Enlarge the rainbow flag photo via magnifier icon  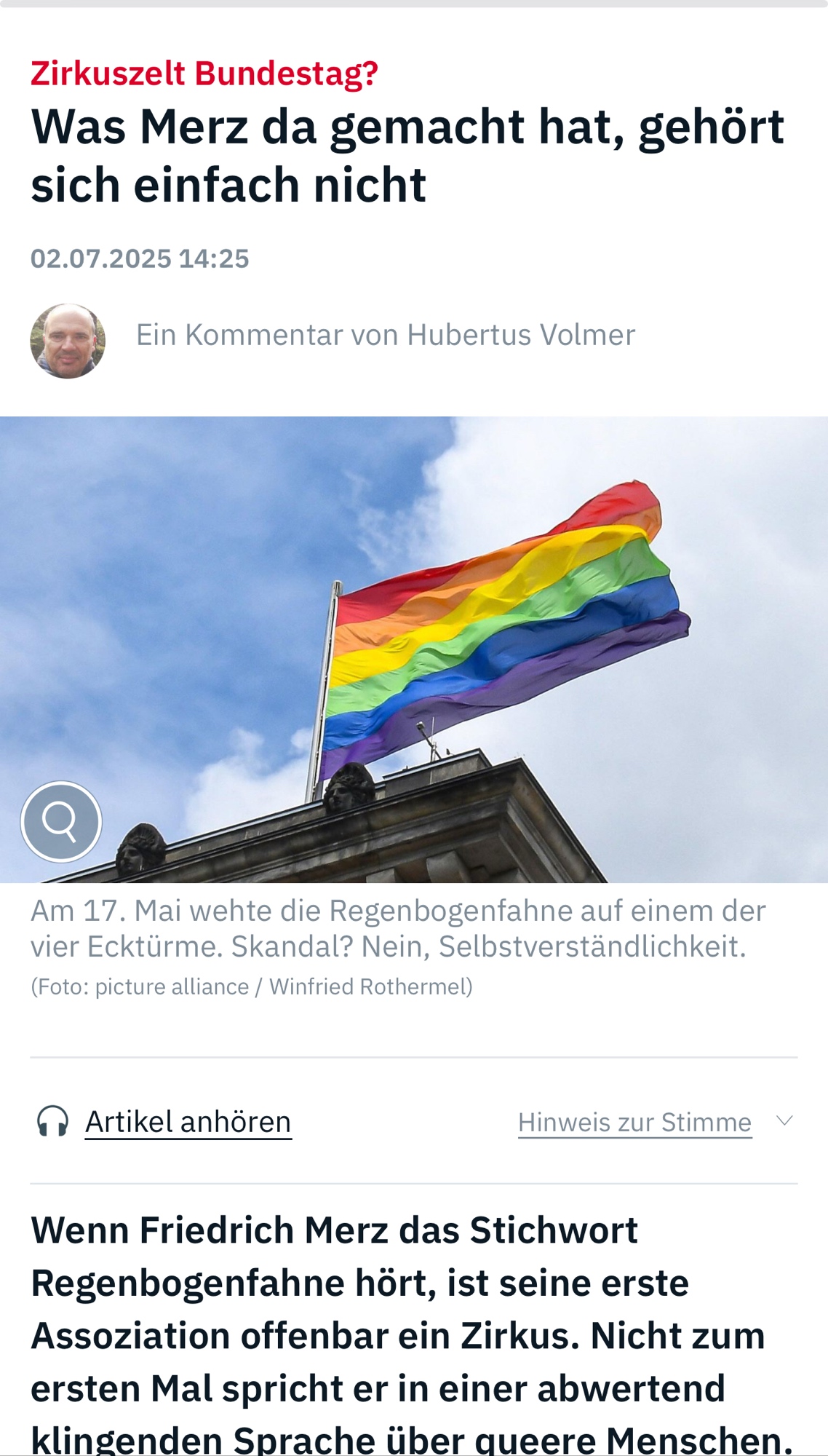coord(61,821)
